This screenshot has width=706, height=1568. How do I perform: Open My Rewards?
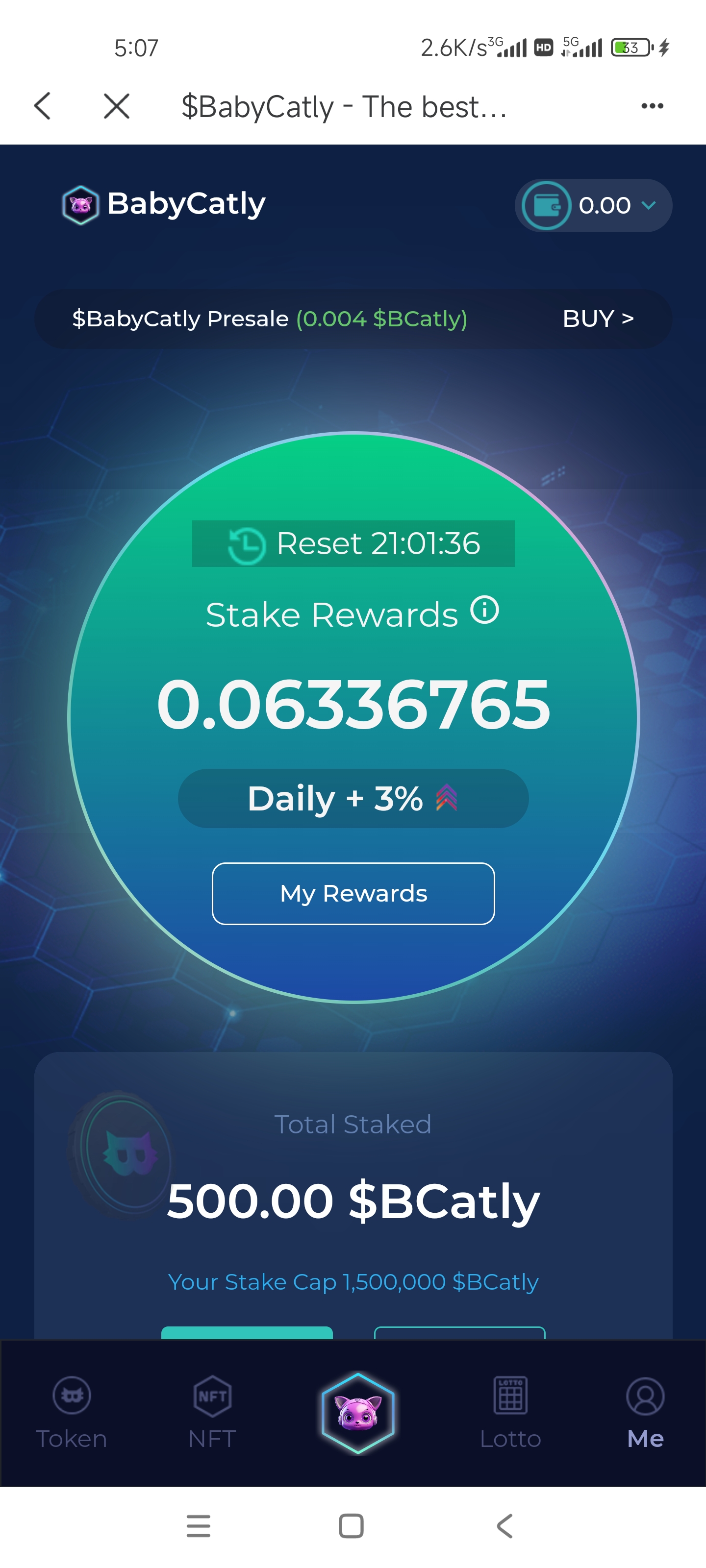[353, 893]
